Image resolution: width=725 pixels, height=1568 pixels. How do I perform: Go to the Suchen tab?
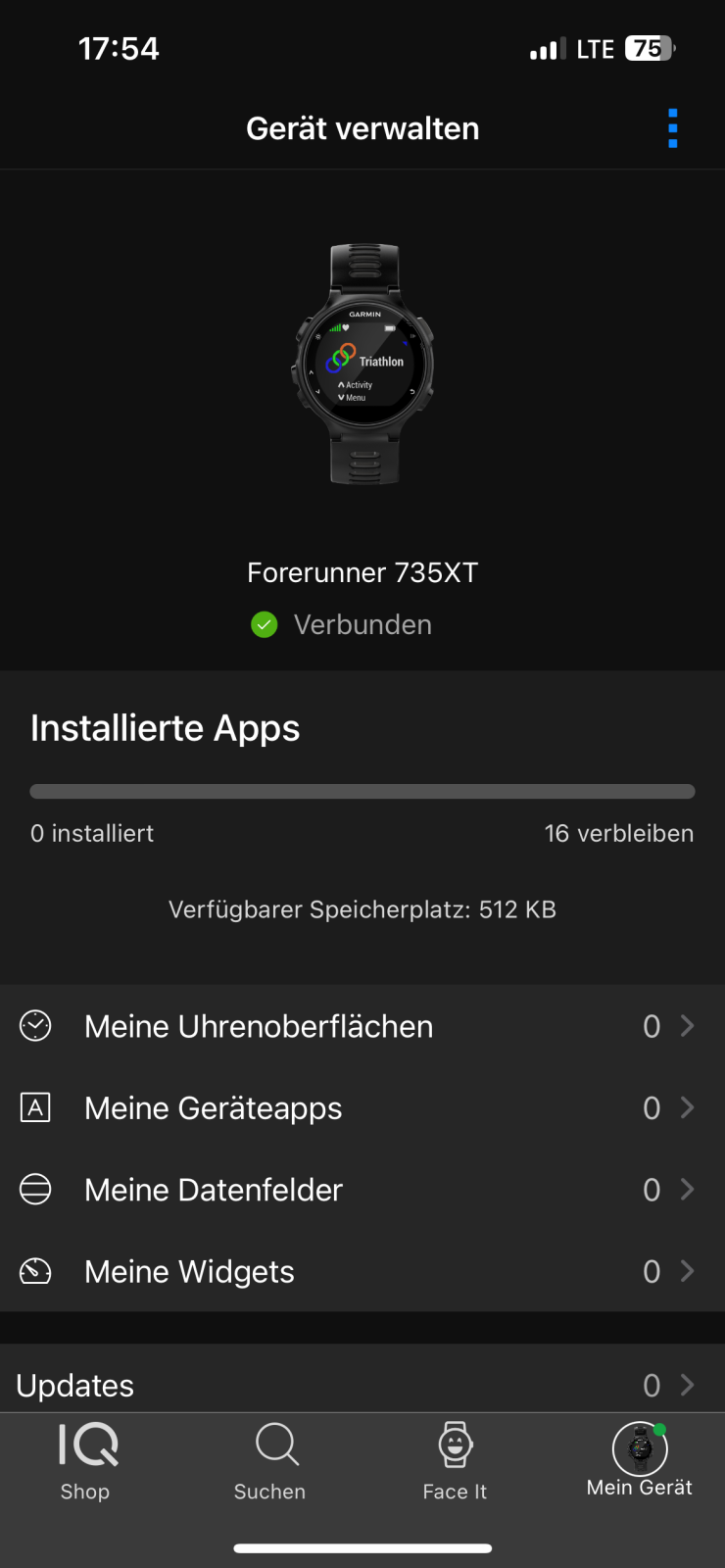(x=271, y=1462)
